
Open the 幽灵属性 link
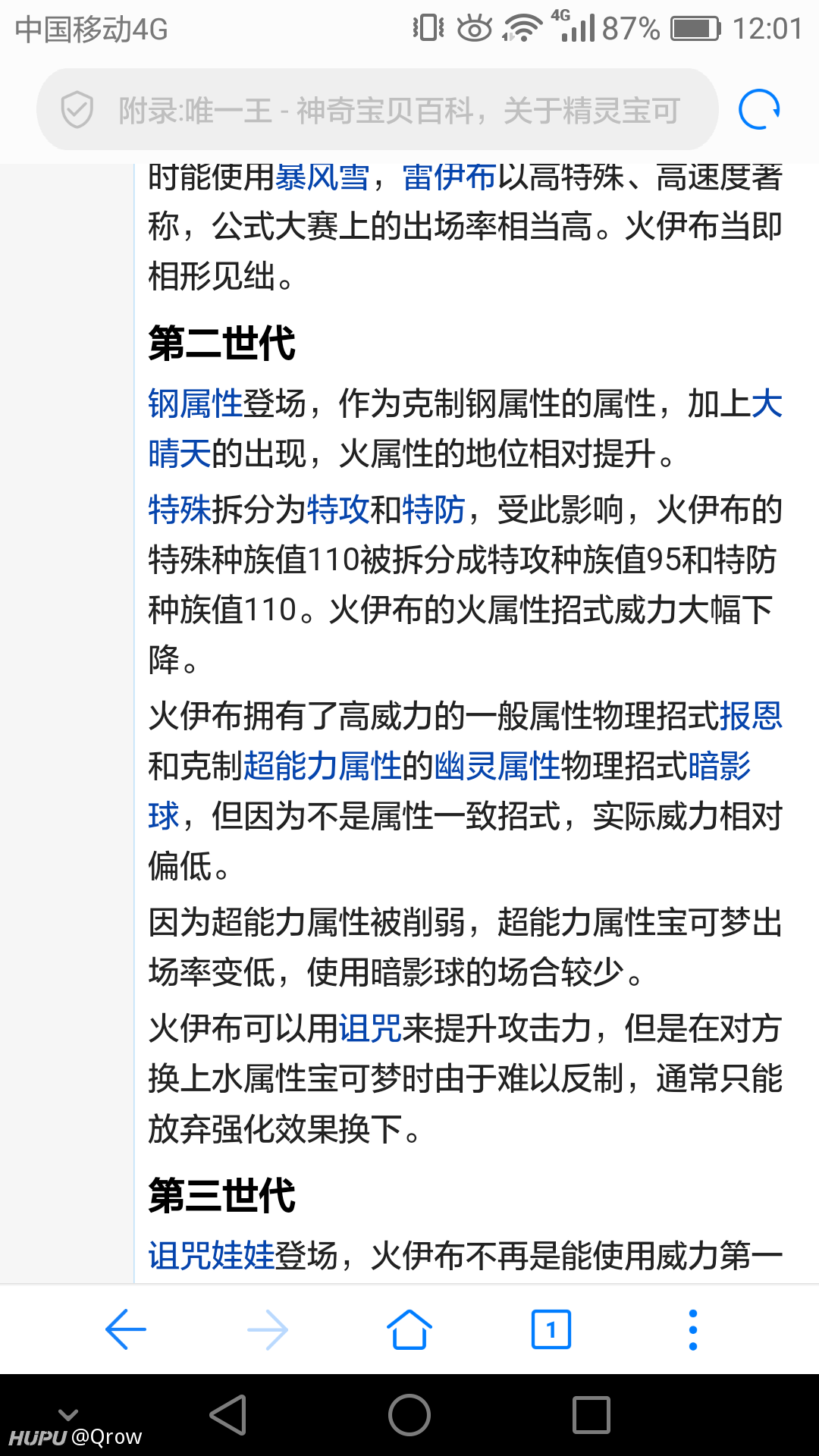pos(497,766)
